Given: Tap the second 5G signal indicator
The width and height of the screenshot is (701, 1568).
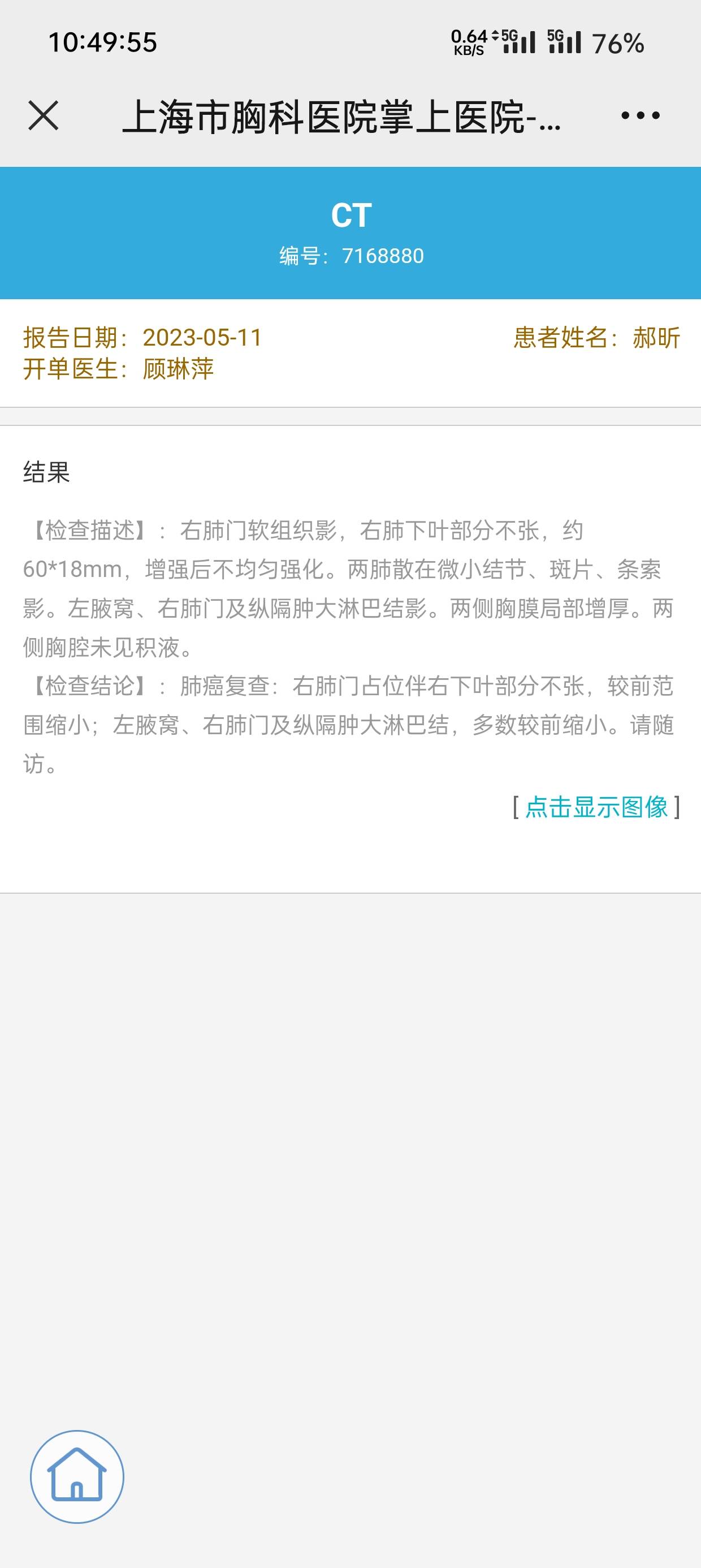Looking at the screenshot, I should click(566, 42).
